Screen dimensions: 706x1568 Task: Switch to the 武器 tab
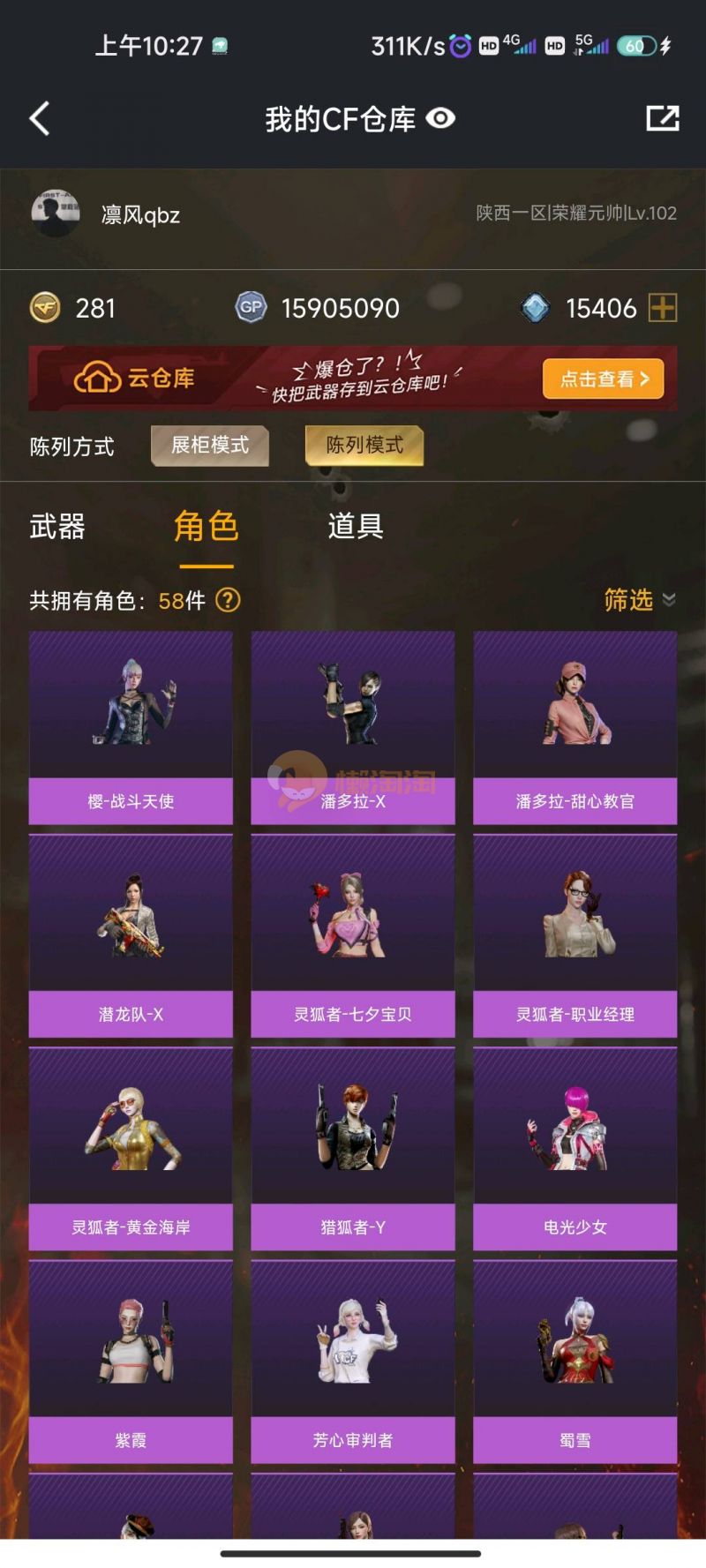[57, 527]
